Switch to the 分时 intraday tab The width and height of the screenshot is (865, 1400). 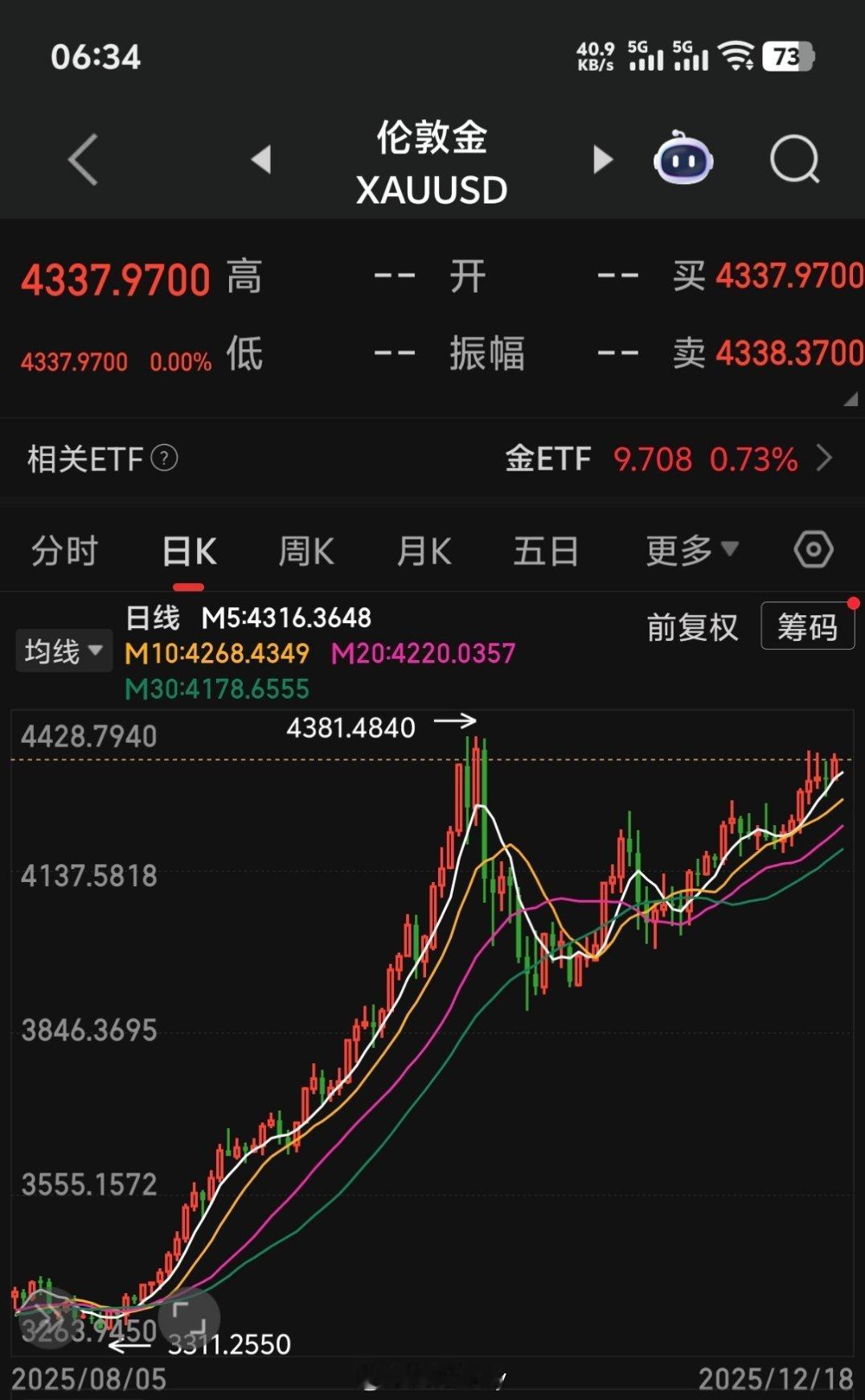(64, 549)
